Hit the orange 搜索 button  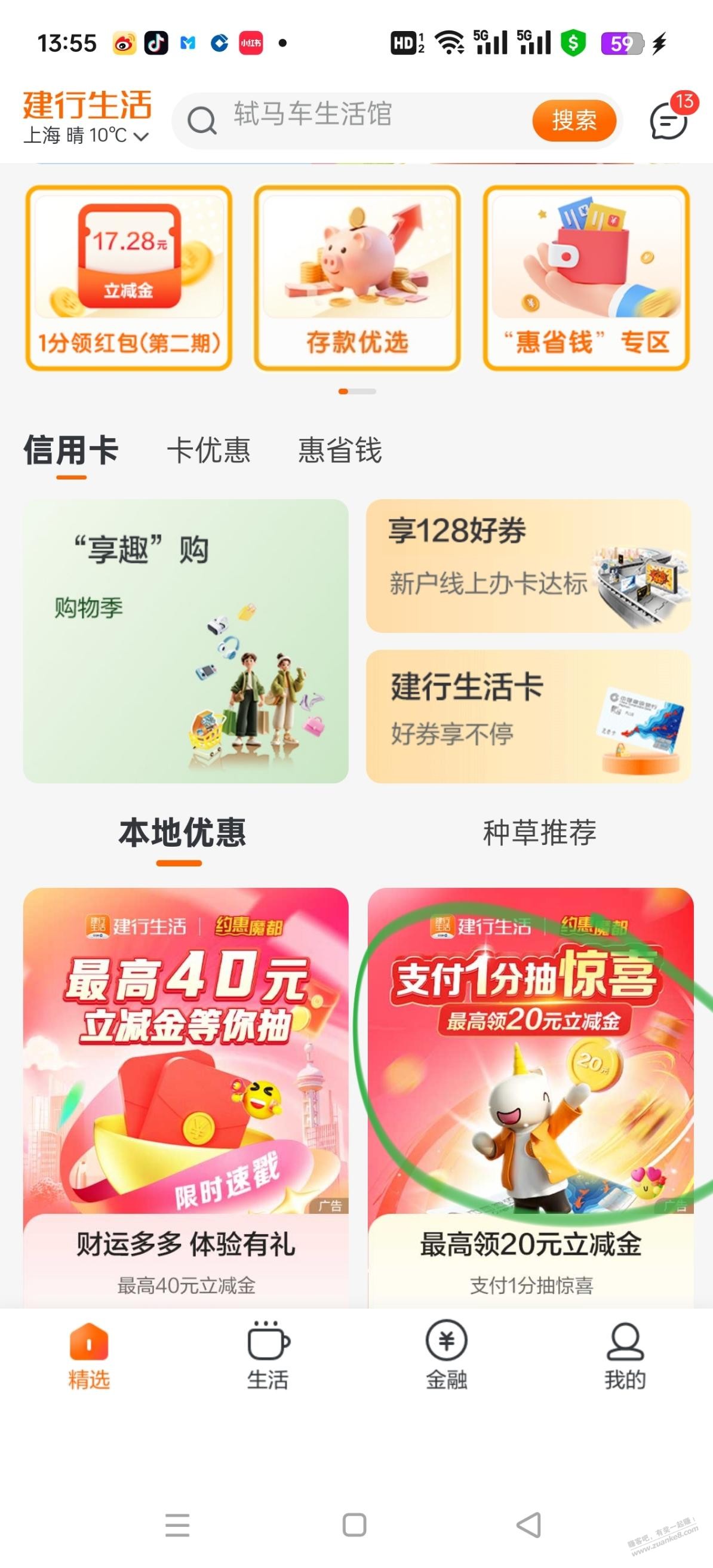574,120
